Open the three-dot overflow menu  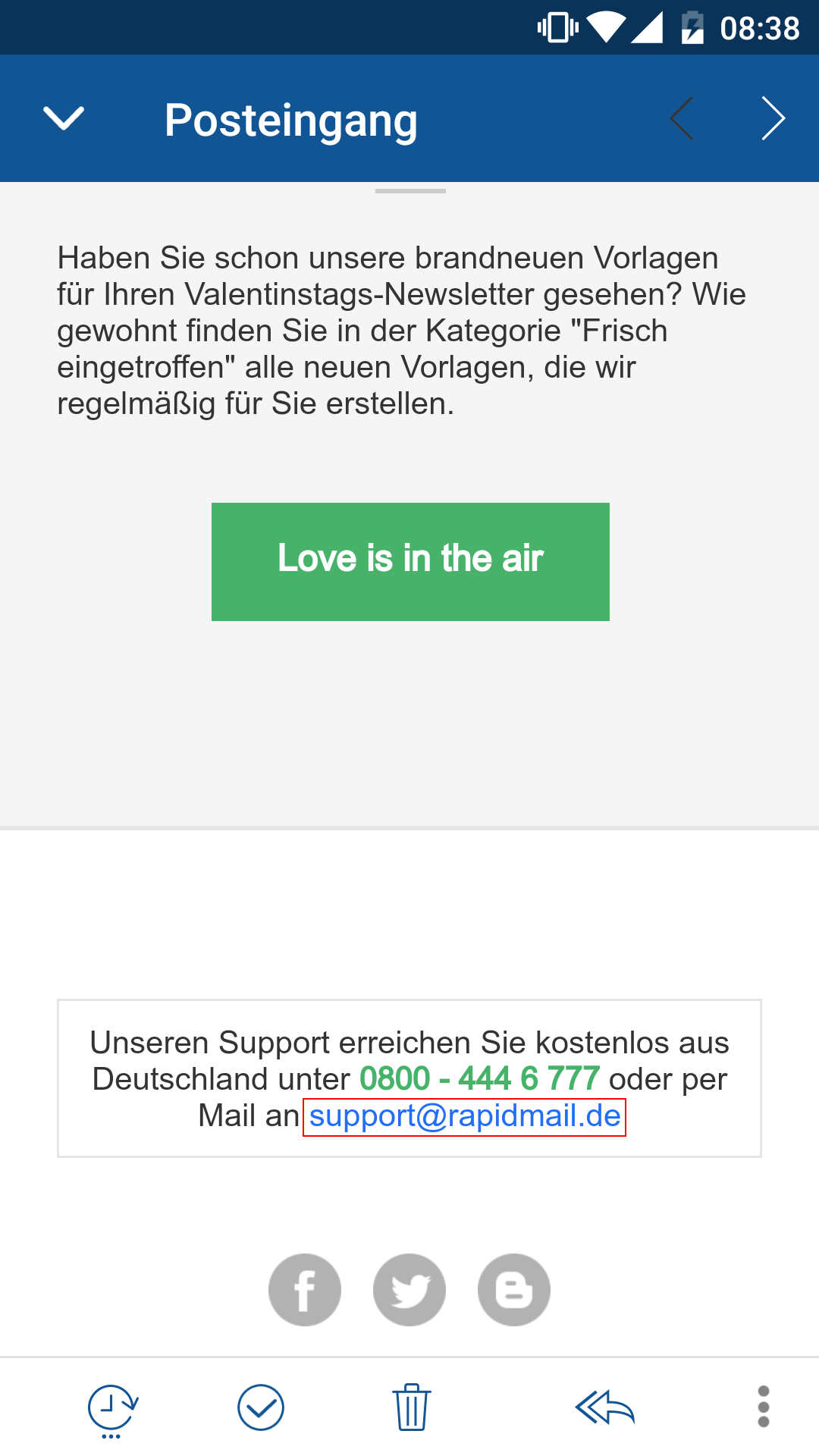(x=764, y=1407)
